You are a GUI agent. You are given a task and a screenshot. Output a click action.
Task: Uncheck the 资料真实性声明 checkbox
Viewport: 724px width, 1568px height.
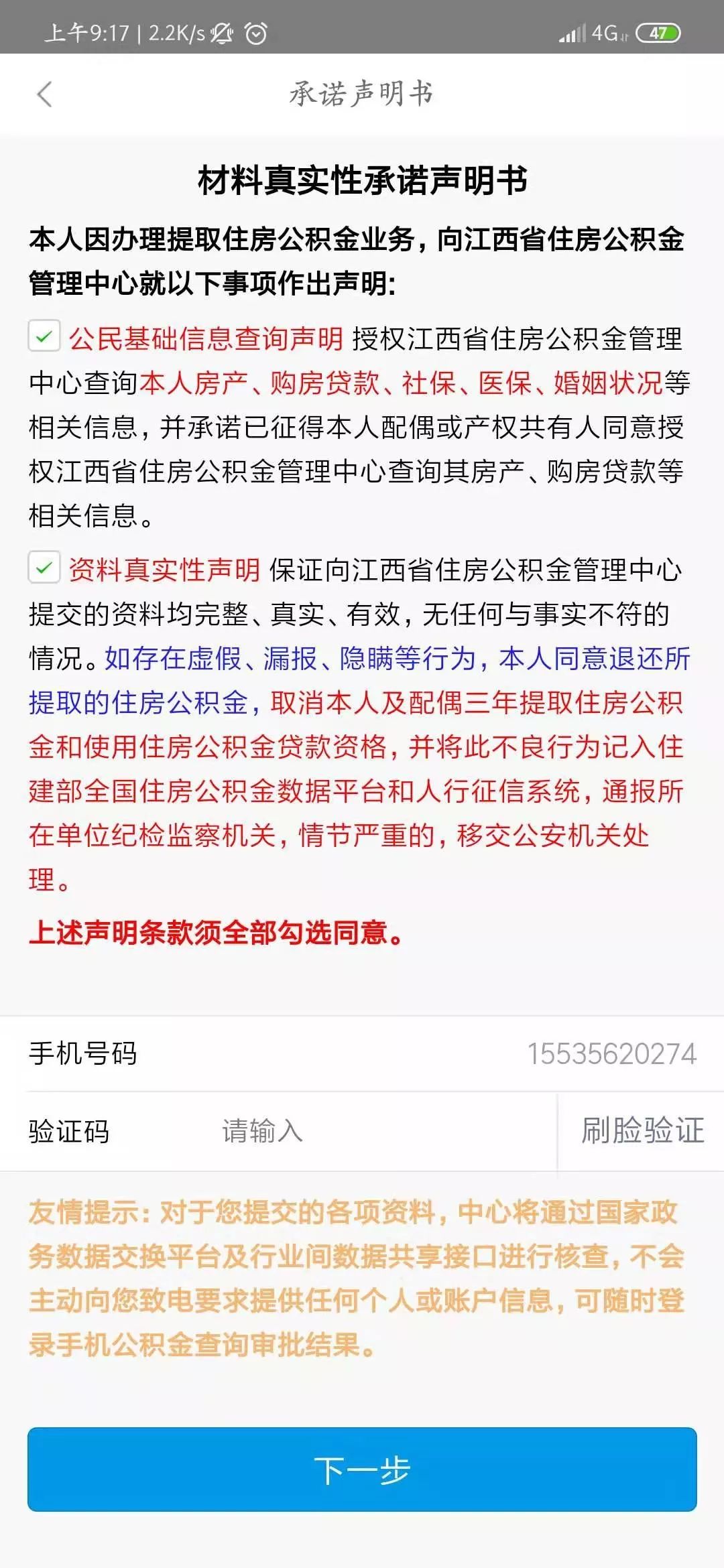click(44, 568)
